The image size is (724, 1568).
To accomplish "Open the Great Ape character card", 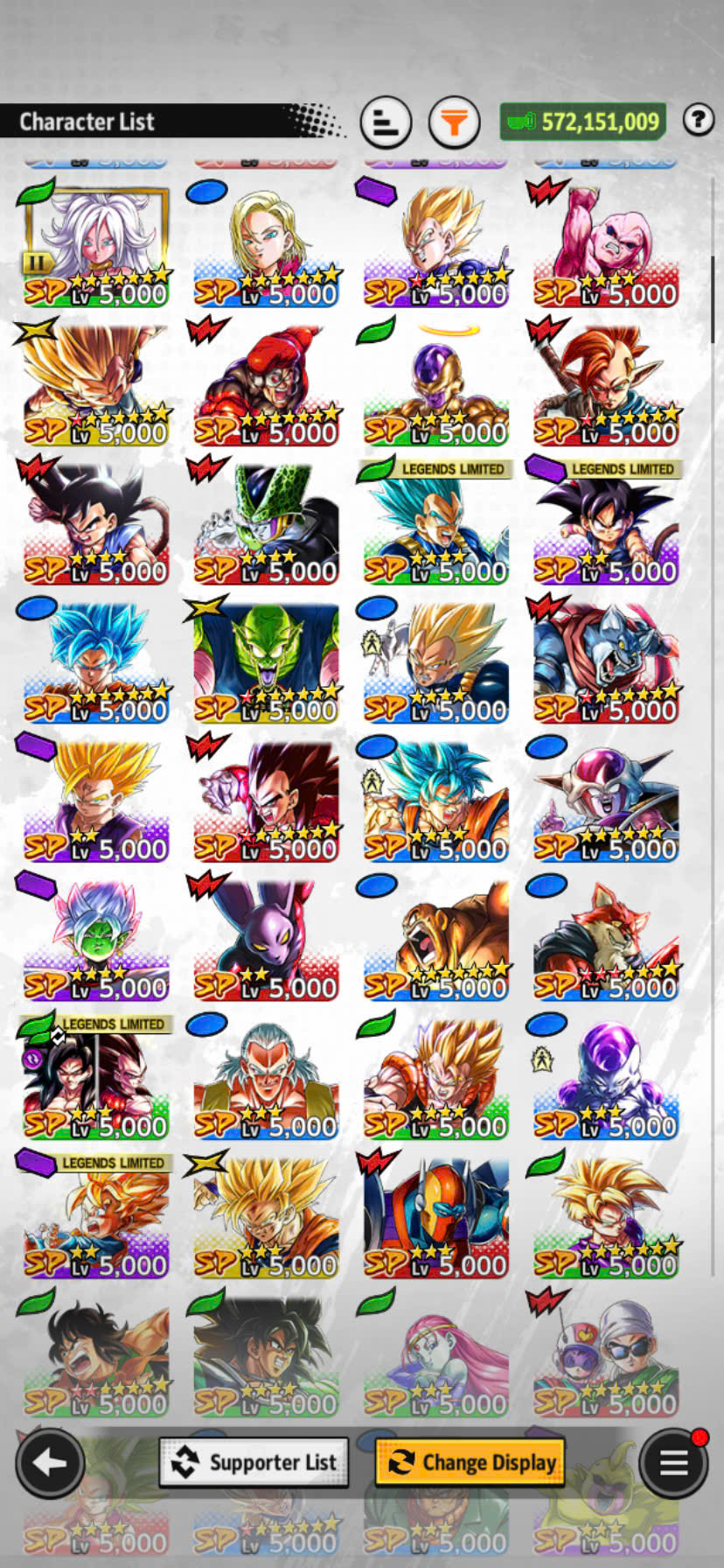I will point(435,938).
